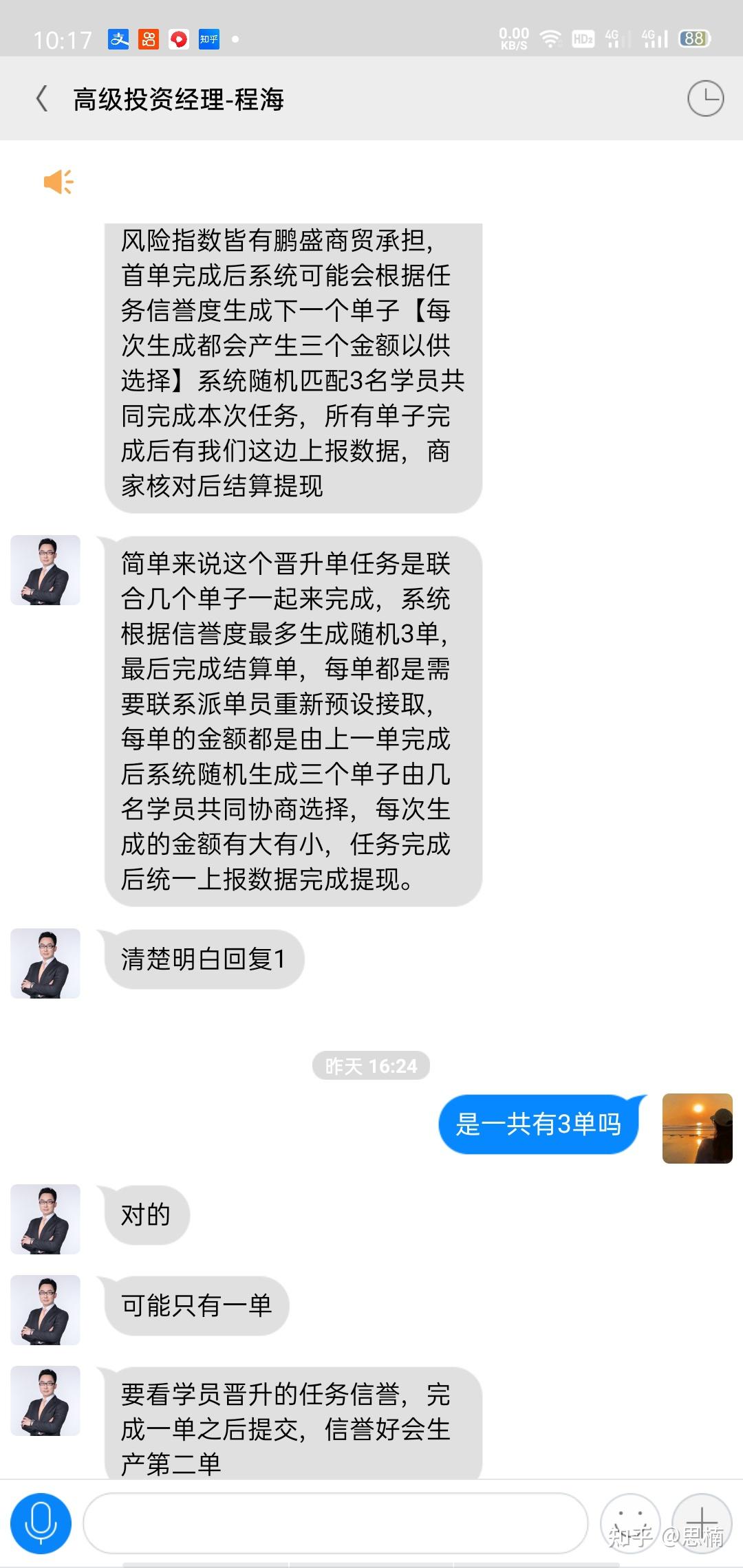Go back from the 程海 chat
Image resolution: width=743 pixels, height=1568 pixels.
click(x=43, y=99)
